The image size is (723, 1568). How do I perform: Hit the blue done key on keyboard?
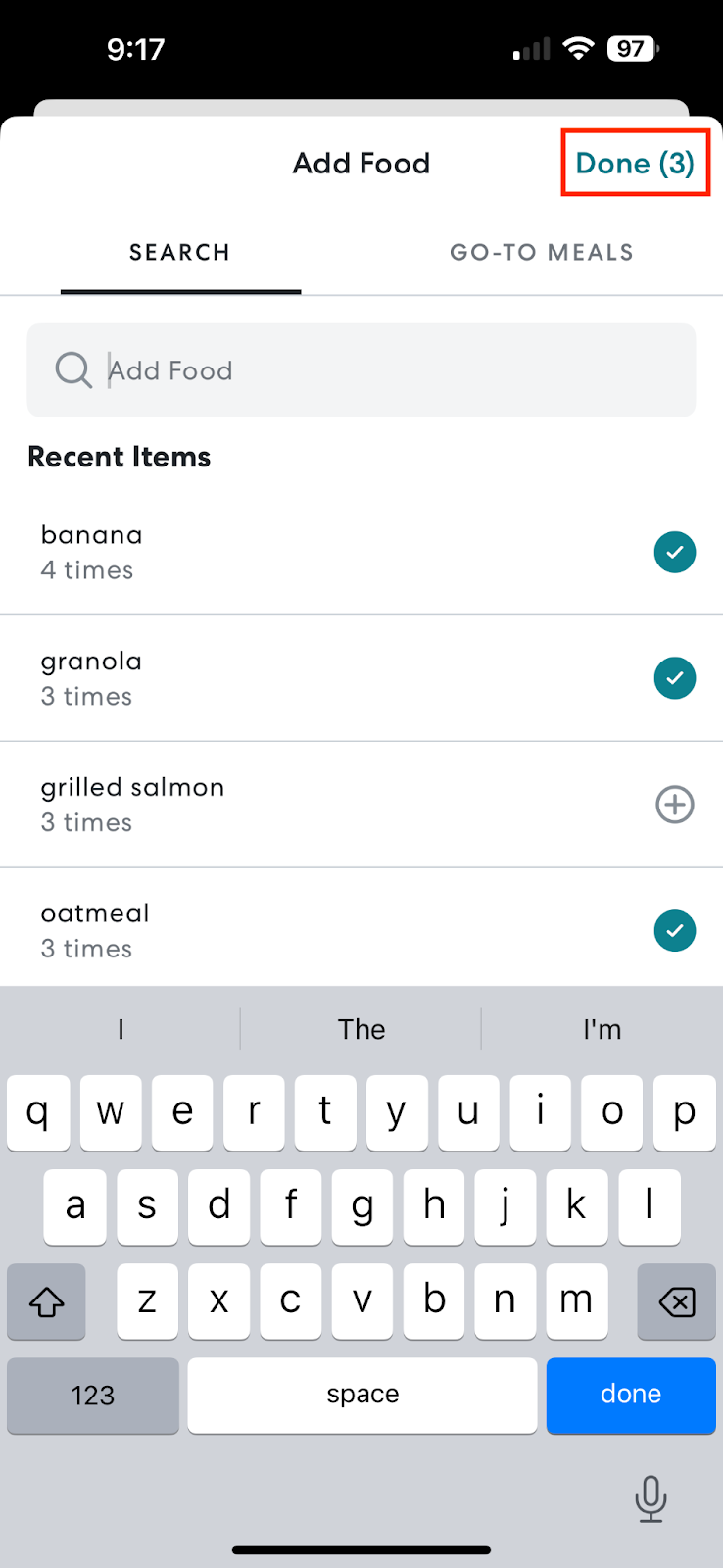[x=631, y=1395]
